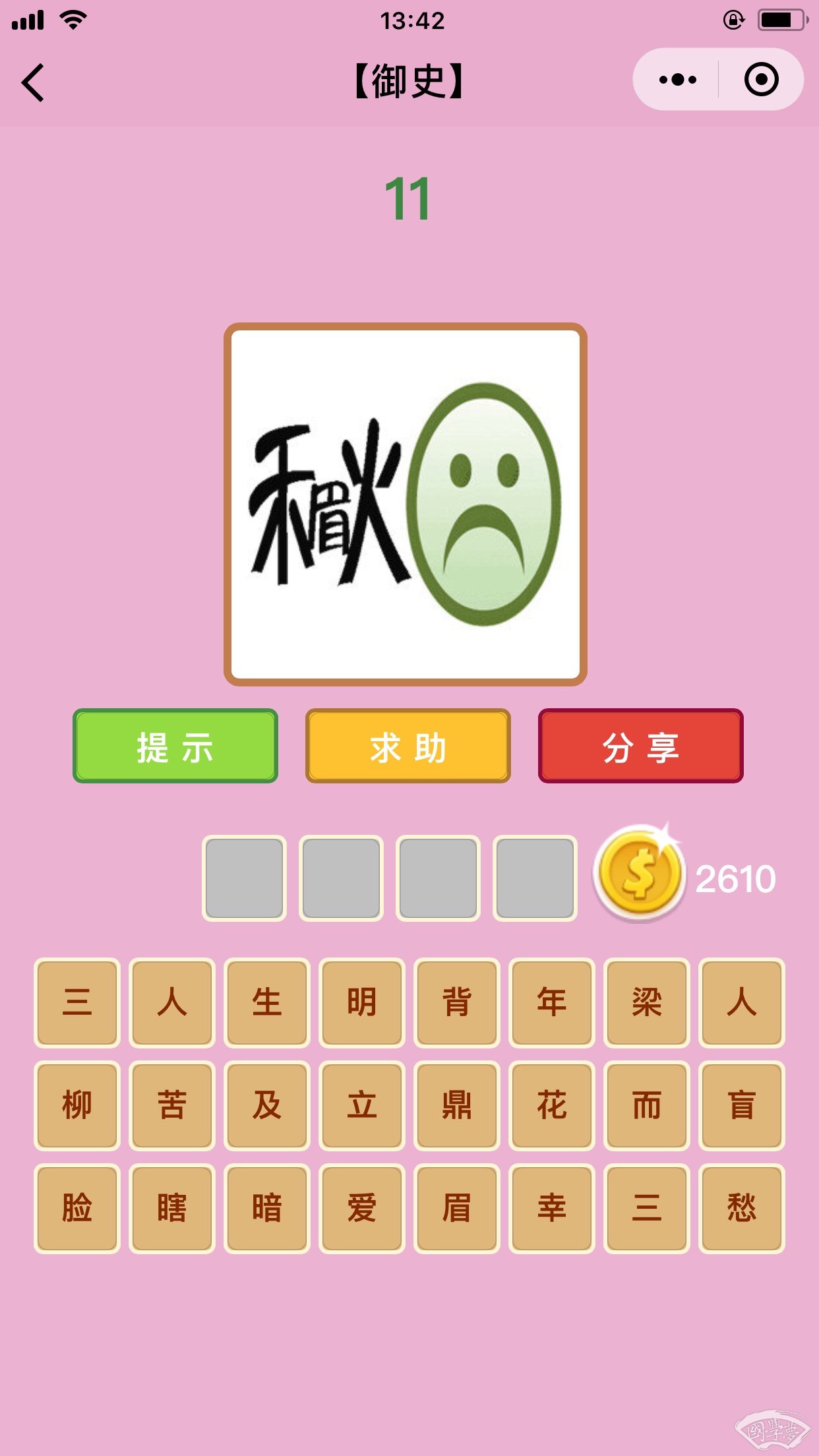819x1456 pixels.
Task: Choose the character tile 苦
Action: coord(172,1105)
